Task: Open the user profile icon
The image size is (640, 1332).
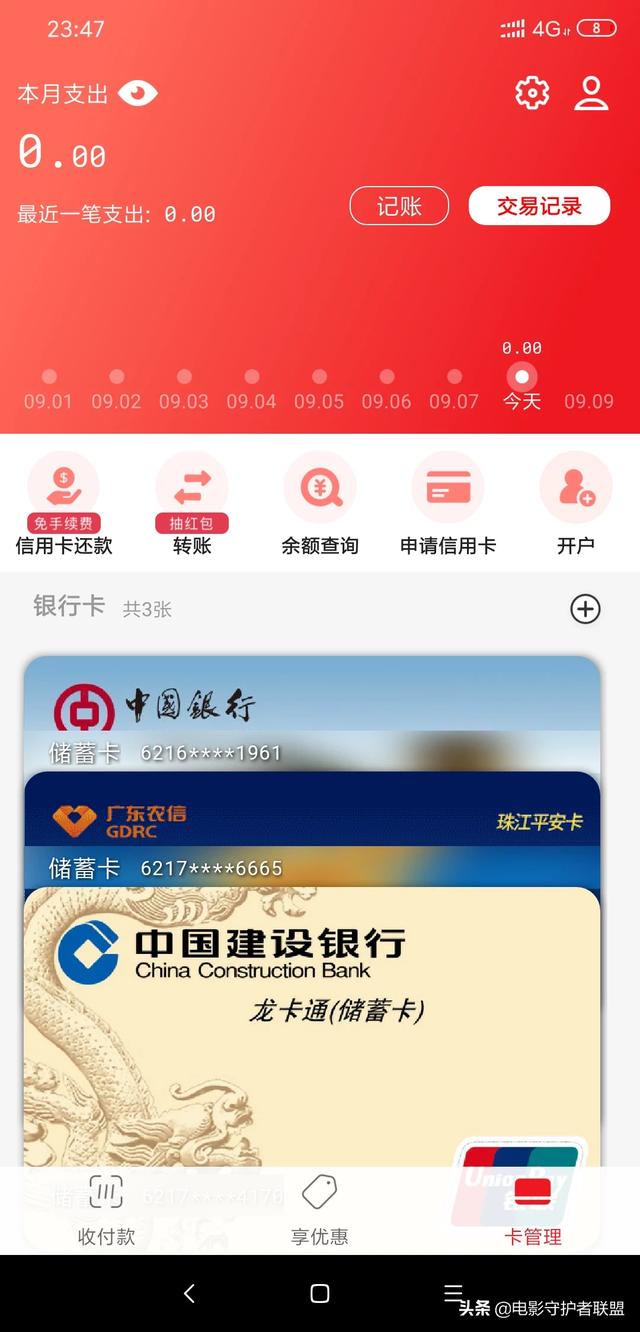Action: [x=592, y=93]
